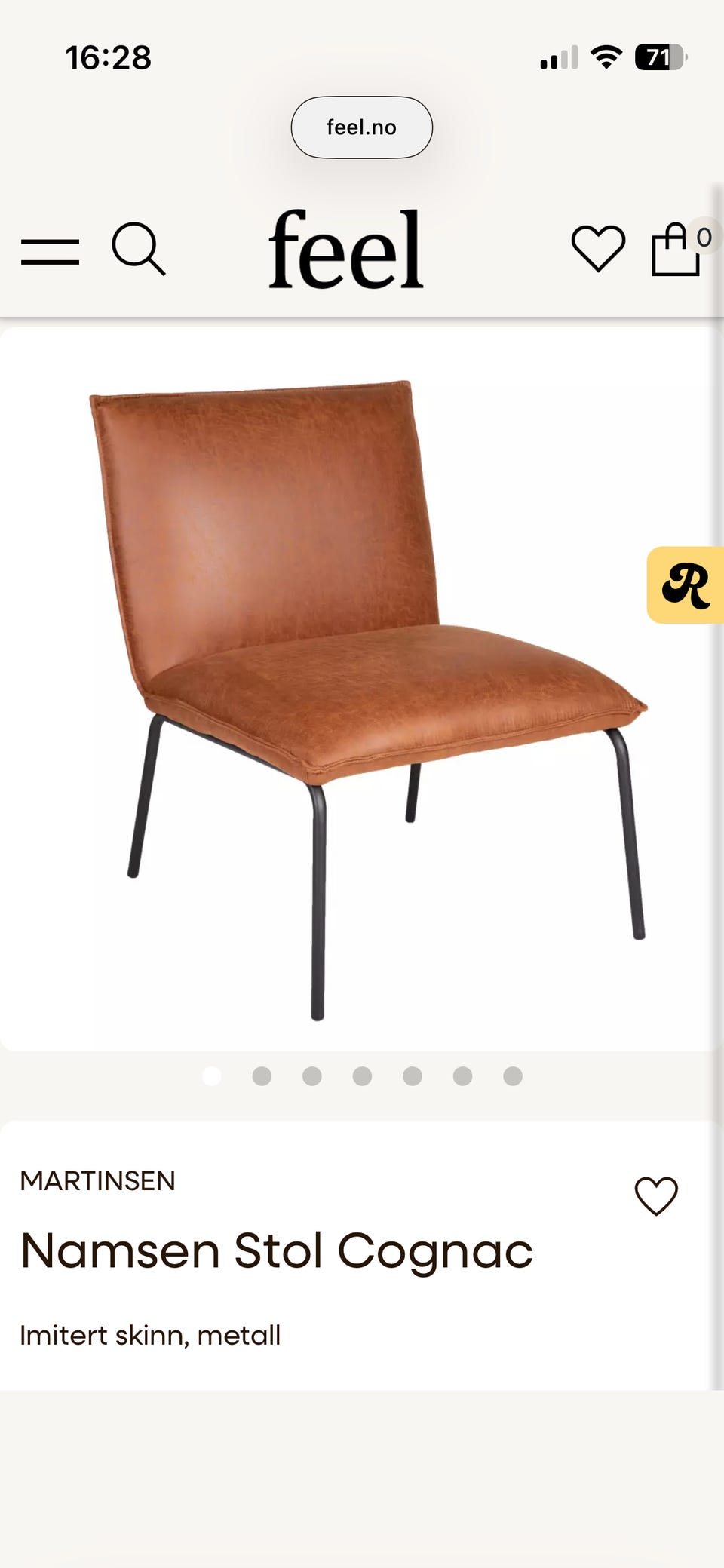Viewport: 724px width, 1568px height.
Task: Tap the feel.no address pill
Action: click(362, 127)
